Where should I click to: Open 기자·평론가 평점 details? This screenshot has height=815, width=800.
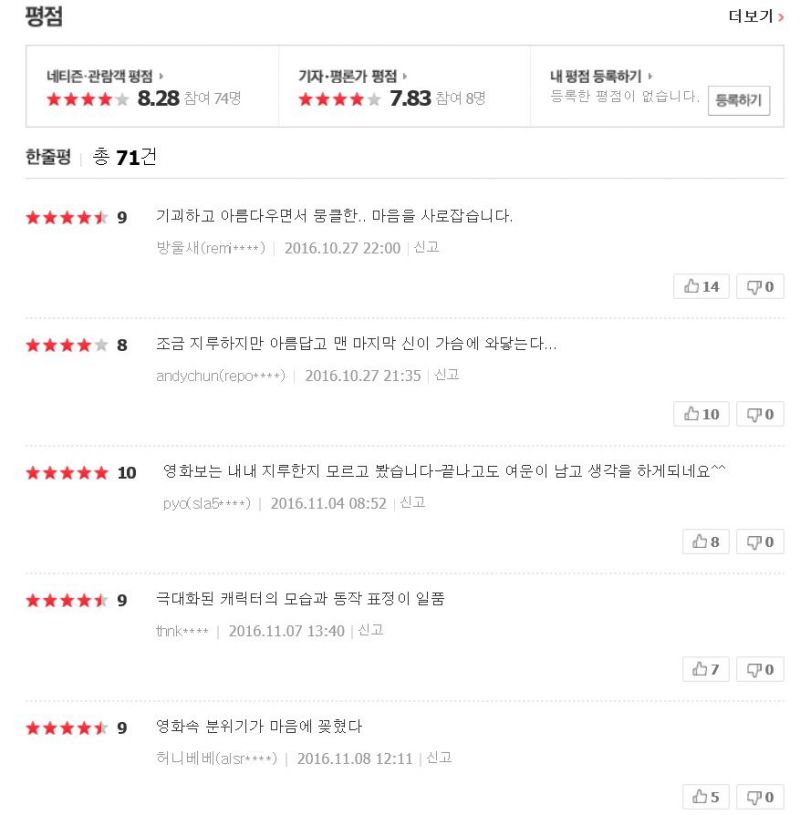pyautogui.click(x=353, y=76)
